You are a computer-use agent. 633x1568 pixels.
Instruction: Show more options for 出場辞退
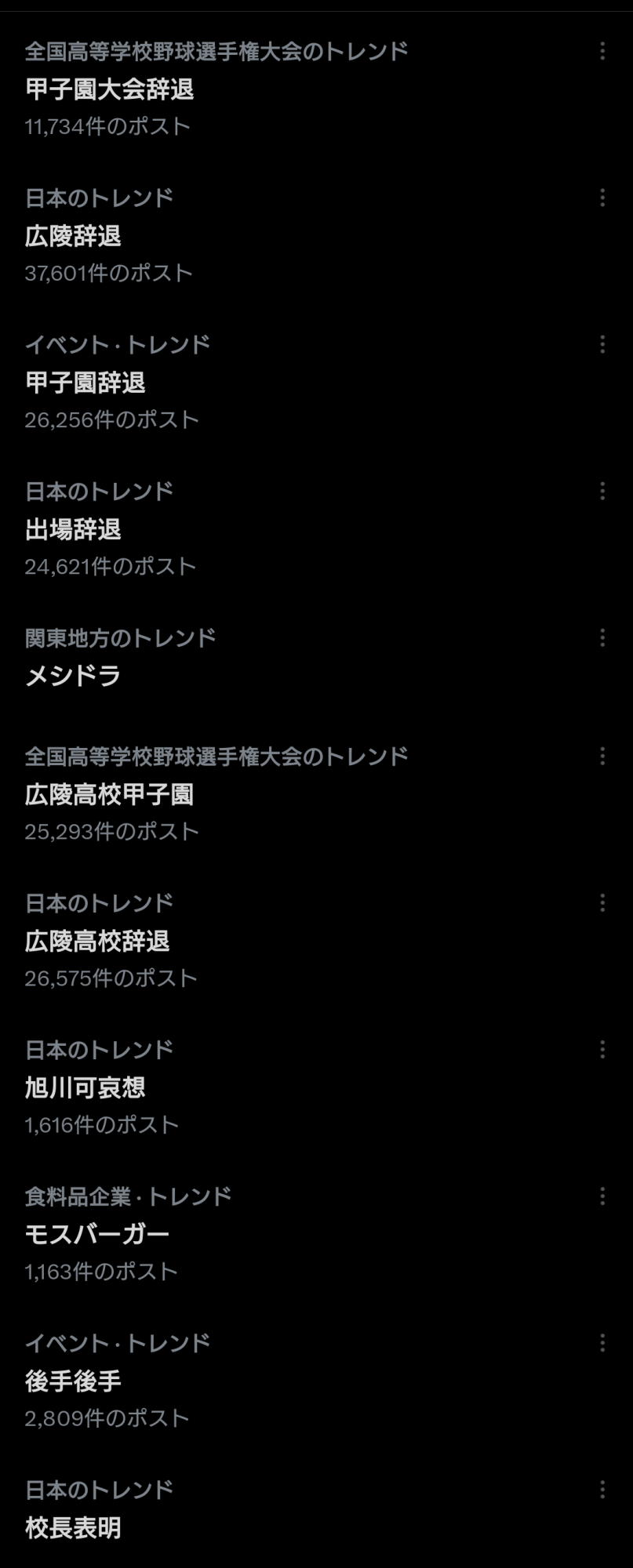click(x=602, y=491)
